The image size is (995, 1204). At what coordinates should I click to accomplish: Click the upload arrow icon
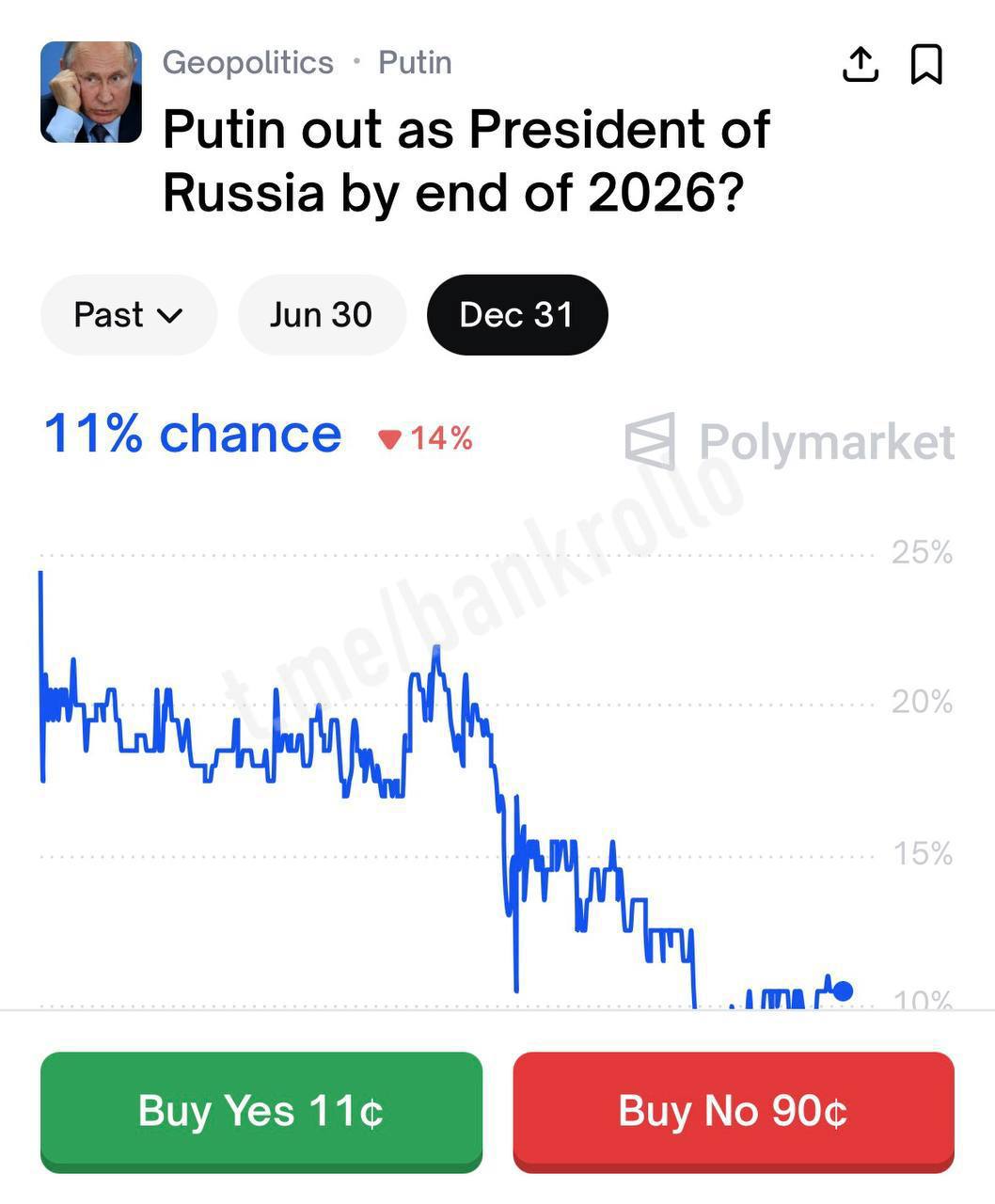[860, 63]
